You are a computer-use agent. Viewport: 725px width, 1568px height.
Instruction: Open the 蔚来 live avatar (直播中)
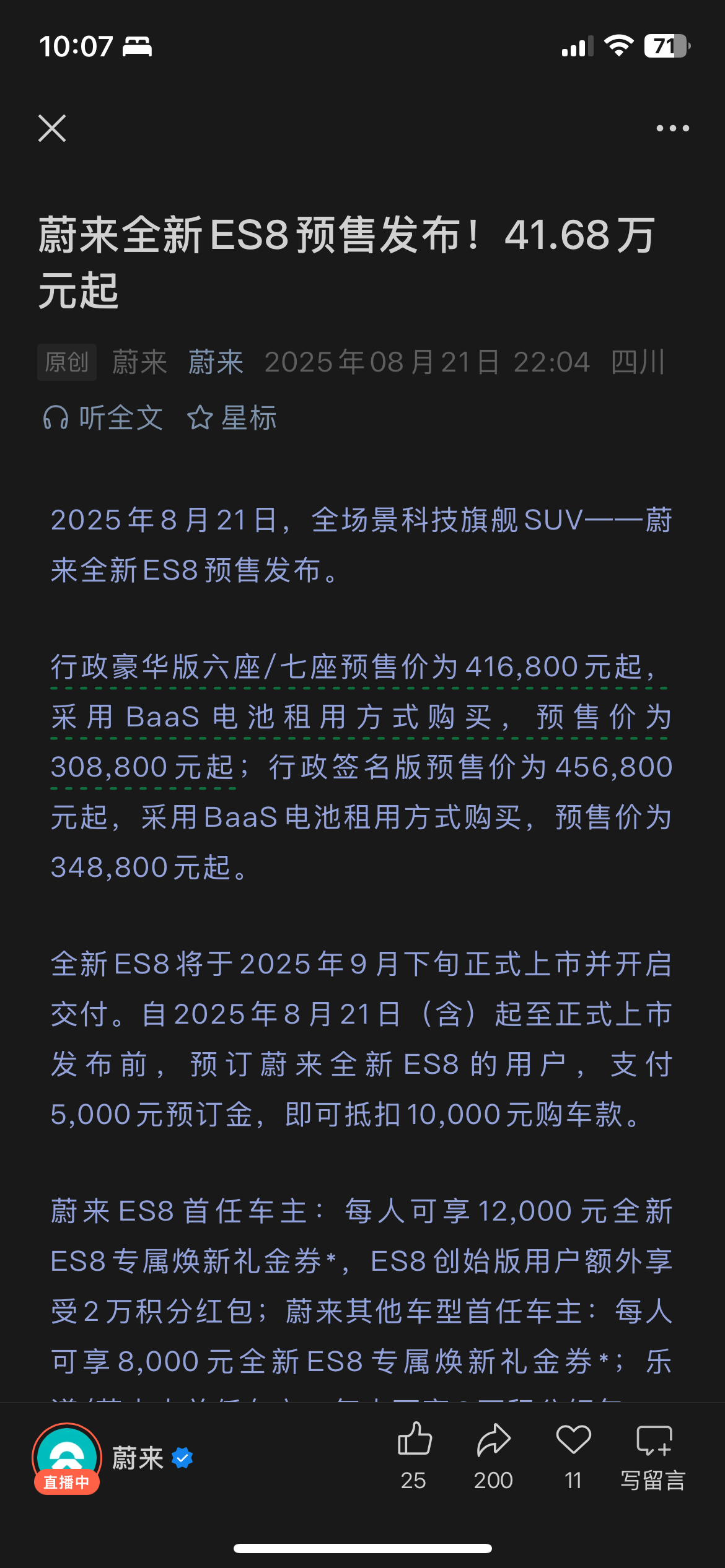tap(66, 1458)
